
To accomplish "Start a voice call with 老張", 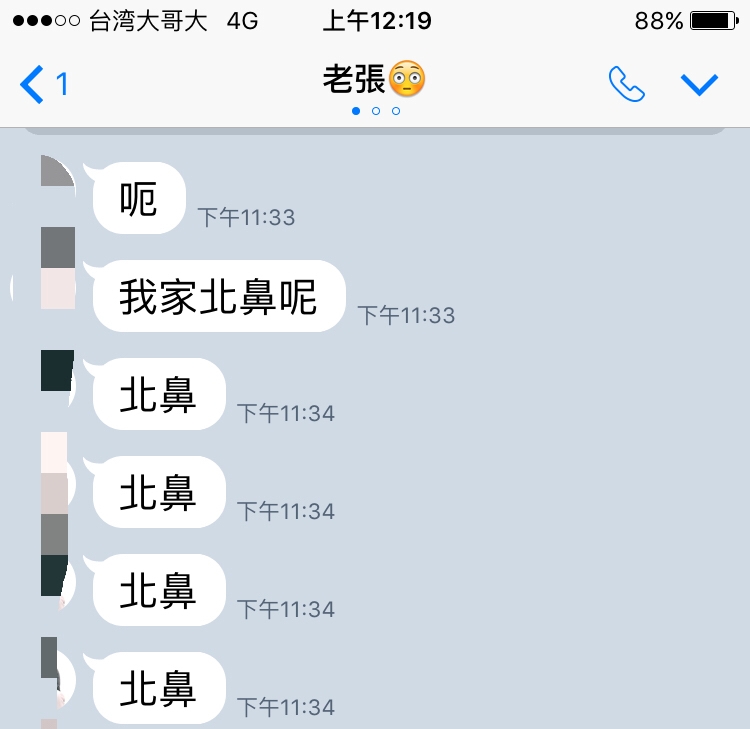I will (x=627, y=85).
